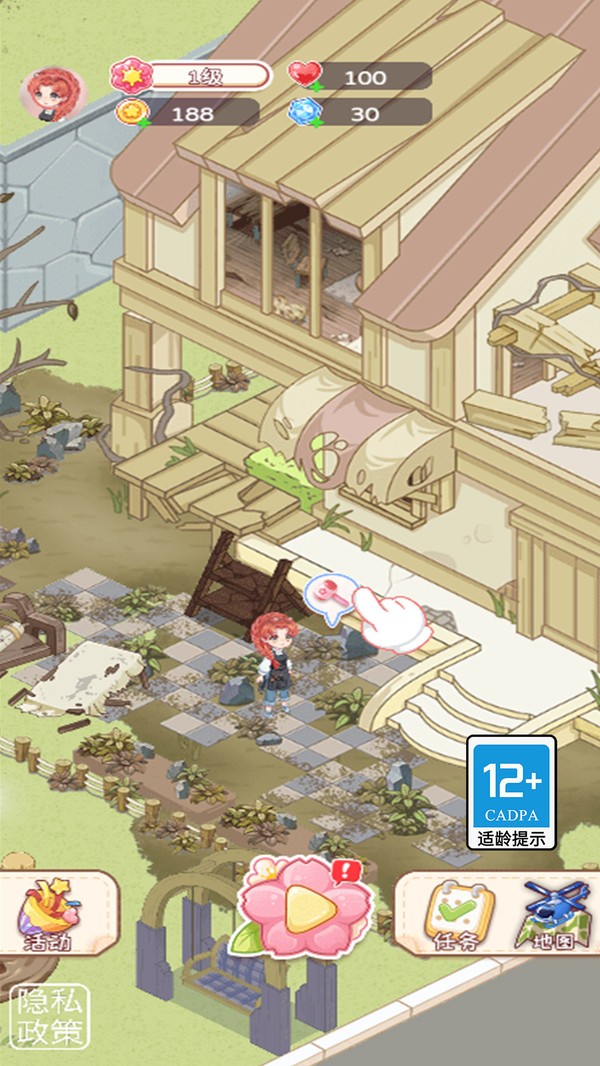The height and width of the screenshot is (1066, 600).
Task: Add more gold coins
Action: (x=142, y=123)
